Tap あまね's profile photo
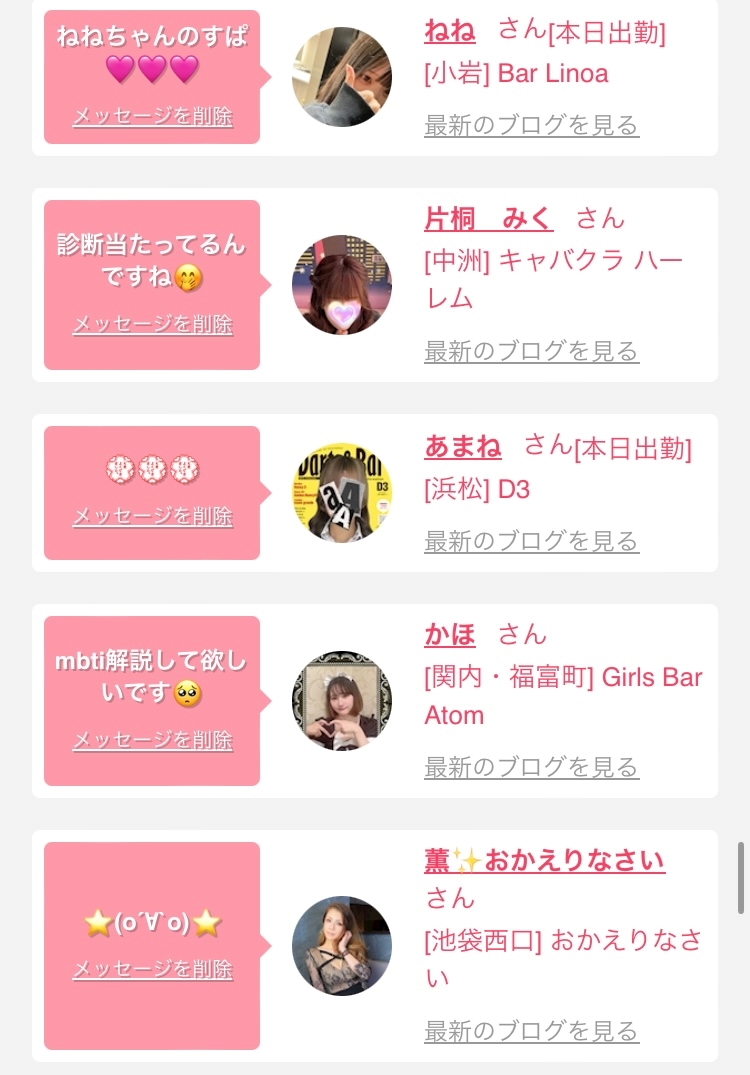Image resolution: width=750 pixels, height=1075 pixels. pyautogui.click(x=341, y=492)
